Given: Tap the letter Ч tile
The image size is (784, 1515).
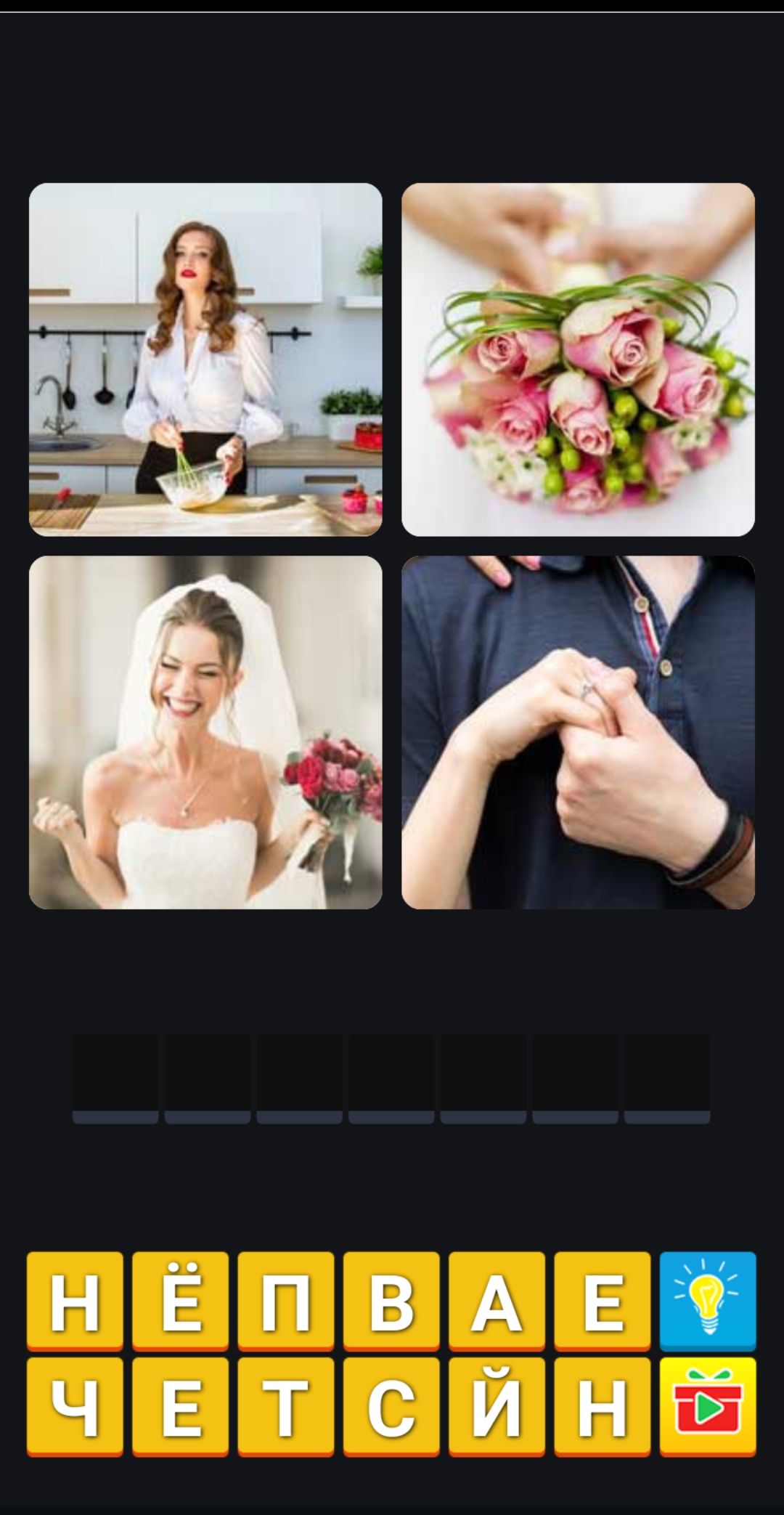Looking at the screenshot, I should pyautogui.click(x=75, y=1407).
